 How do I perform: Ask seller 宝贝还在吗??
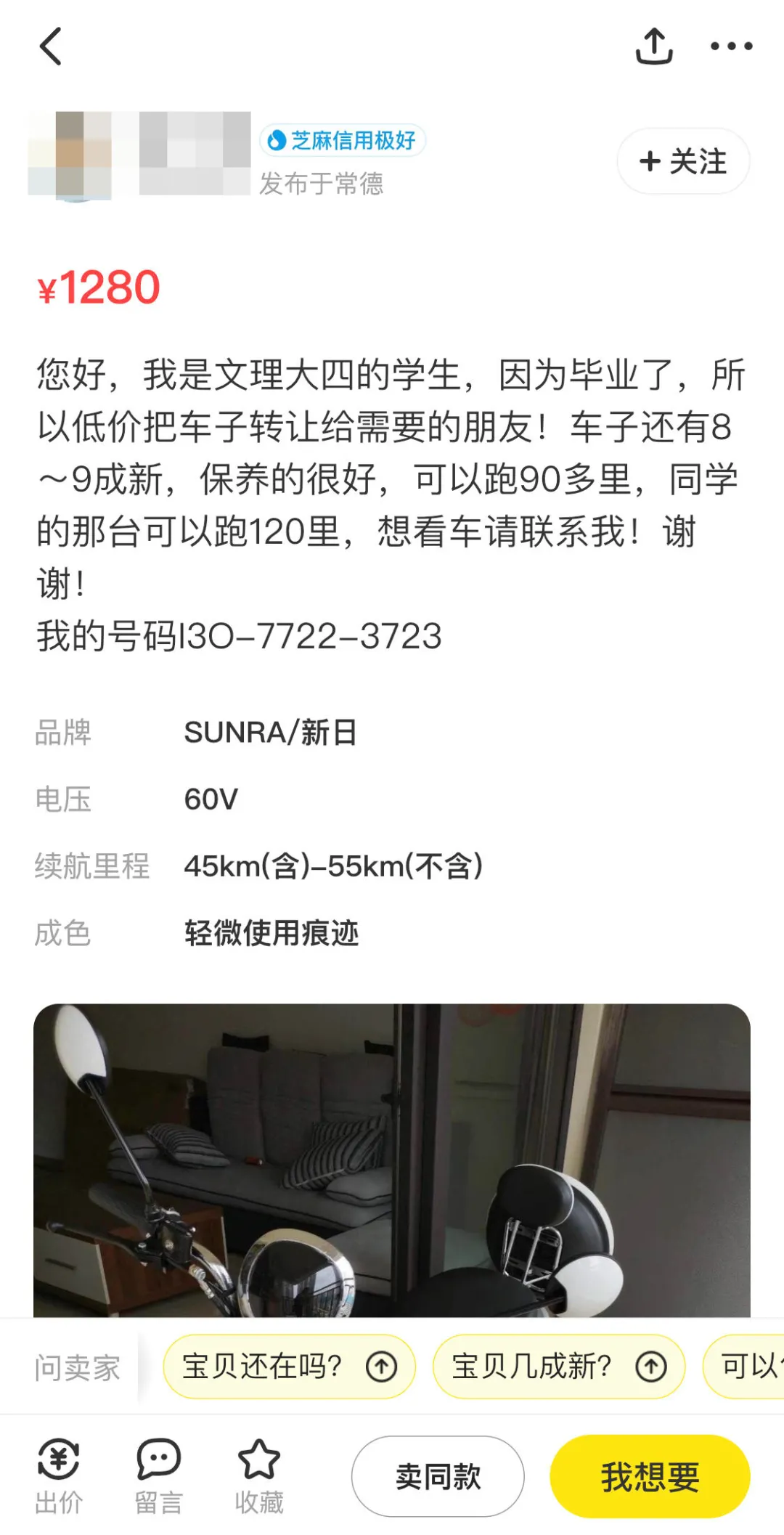point(289,1367)
